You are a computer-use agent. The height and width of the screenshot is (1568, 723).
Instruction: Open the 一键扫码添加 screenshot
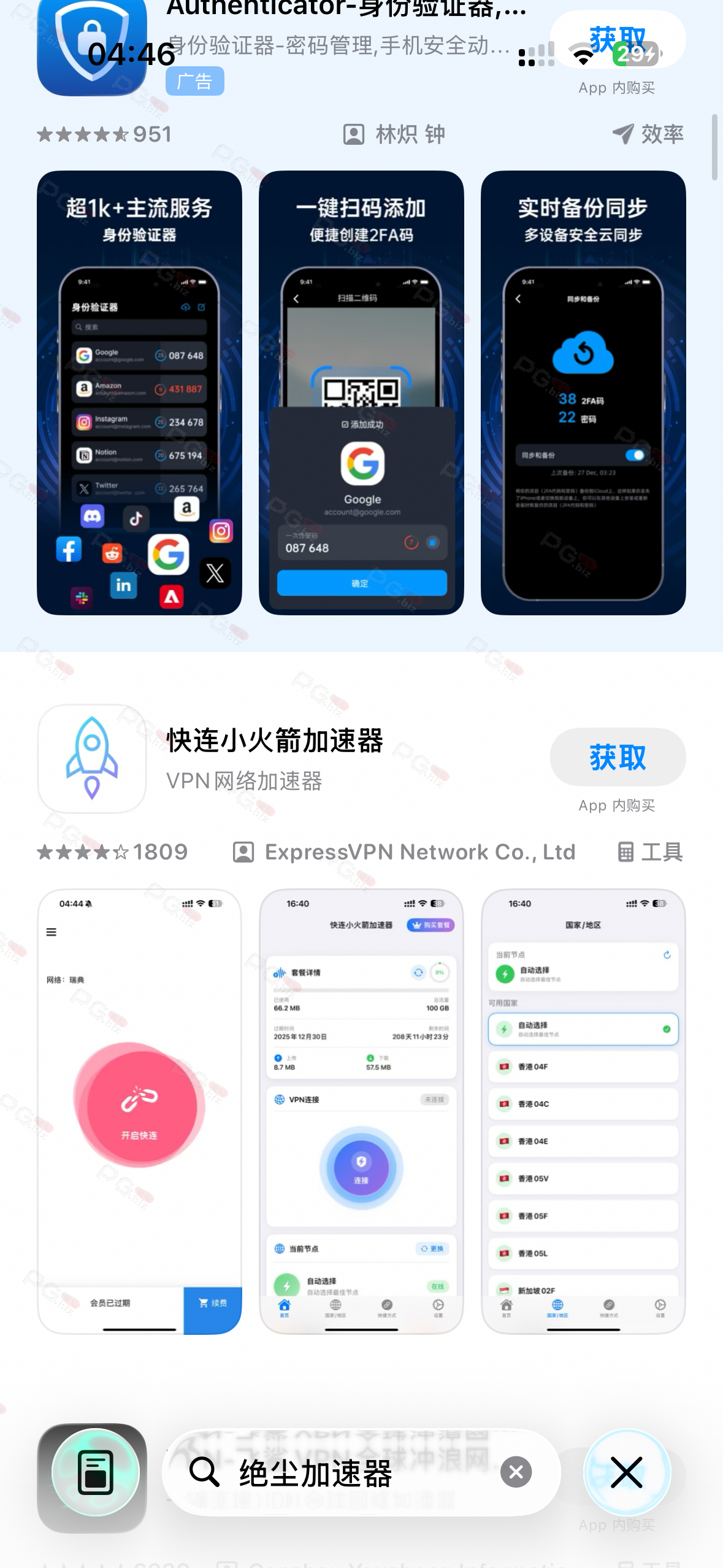coord(361,393)
